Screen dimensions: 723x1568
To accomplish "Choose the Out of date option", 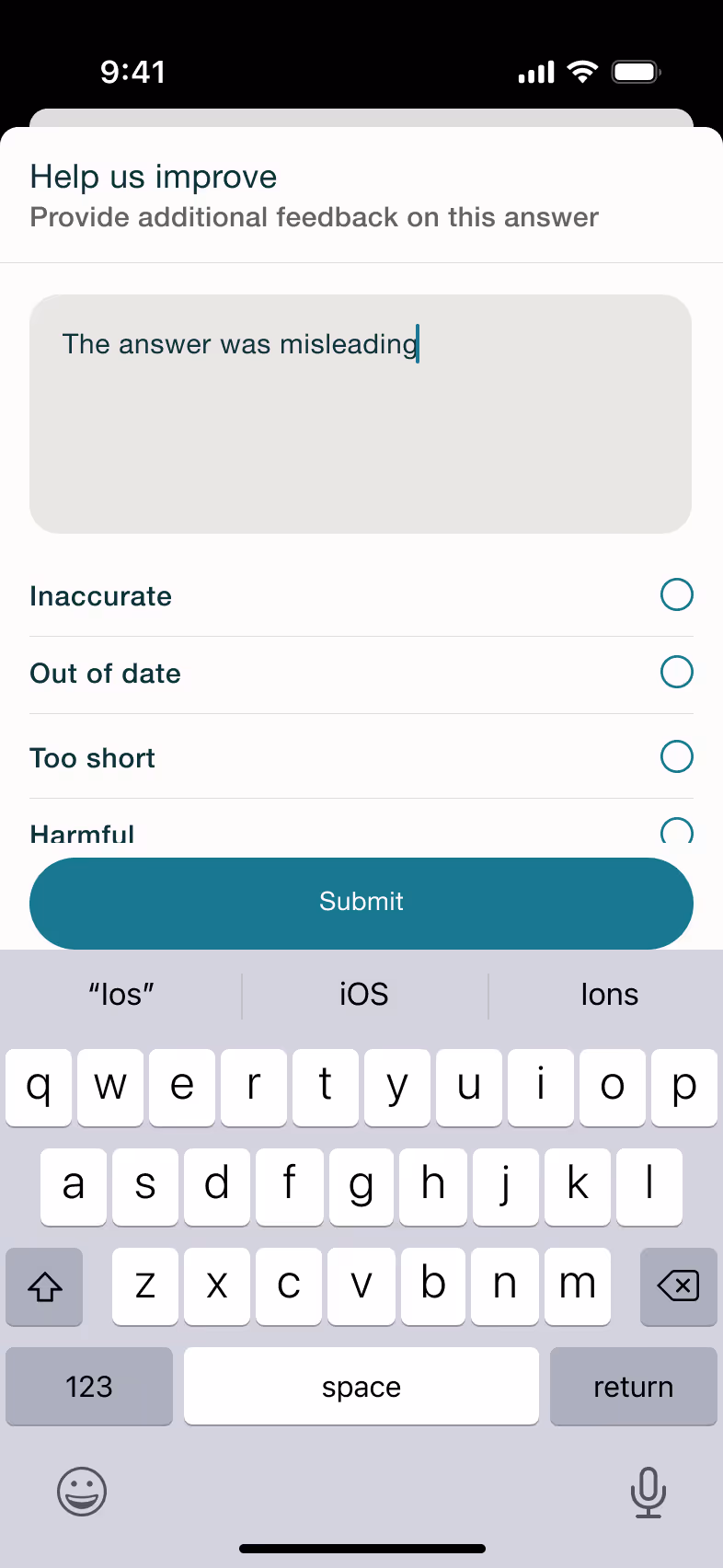I will (x=361, y=673).
